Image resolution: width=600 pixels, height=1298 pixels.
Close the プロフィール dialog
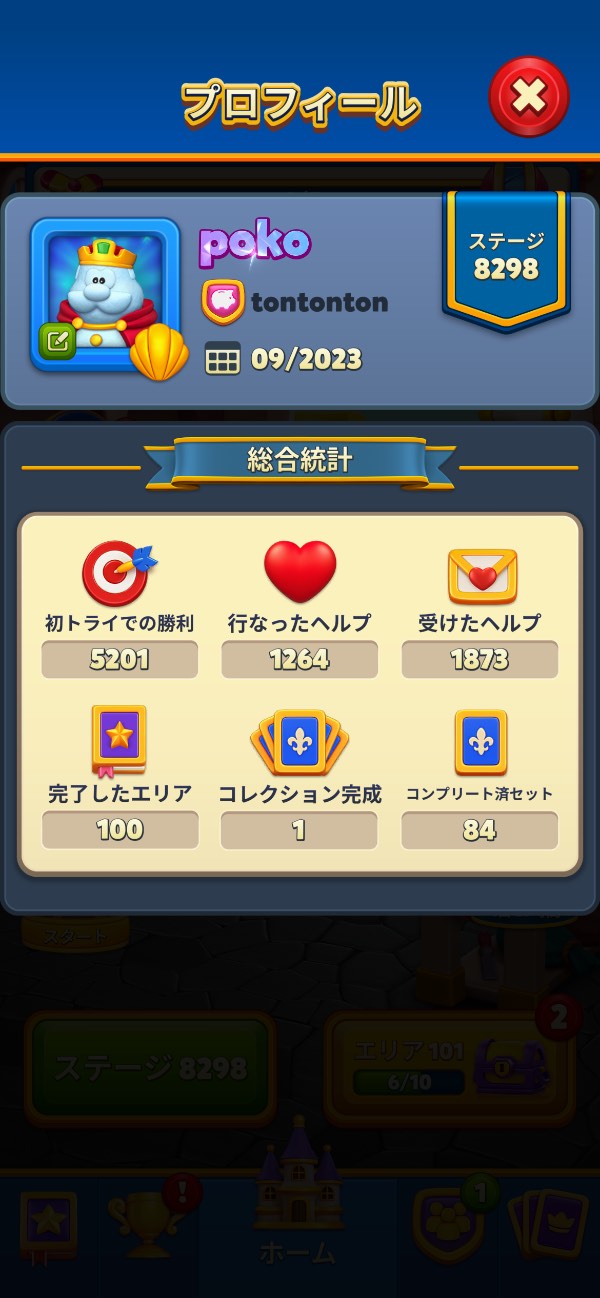[528, 97]
